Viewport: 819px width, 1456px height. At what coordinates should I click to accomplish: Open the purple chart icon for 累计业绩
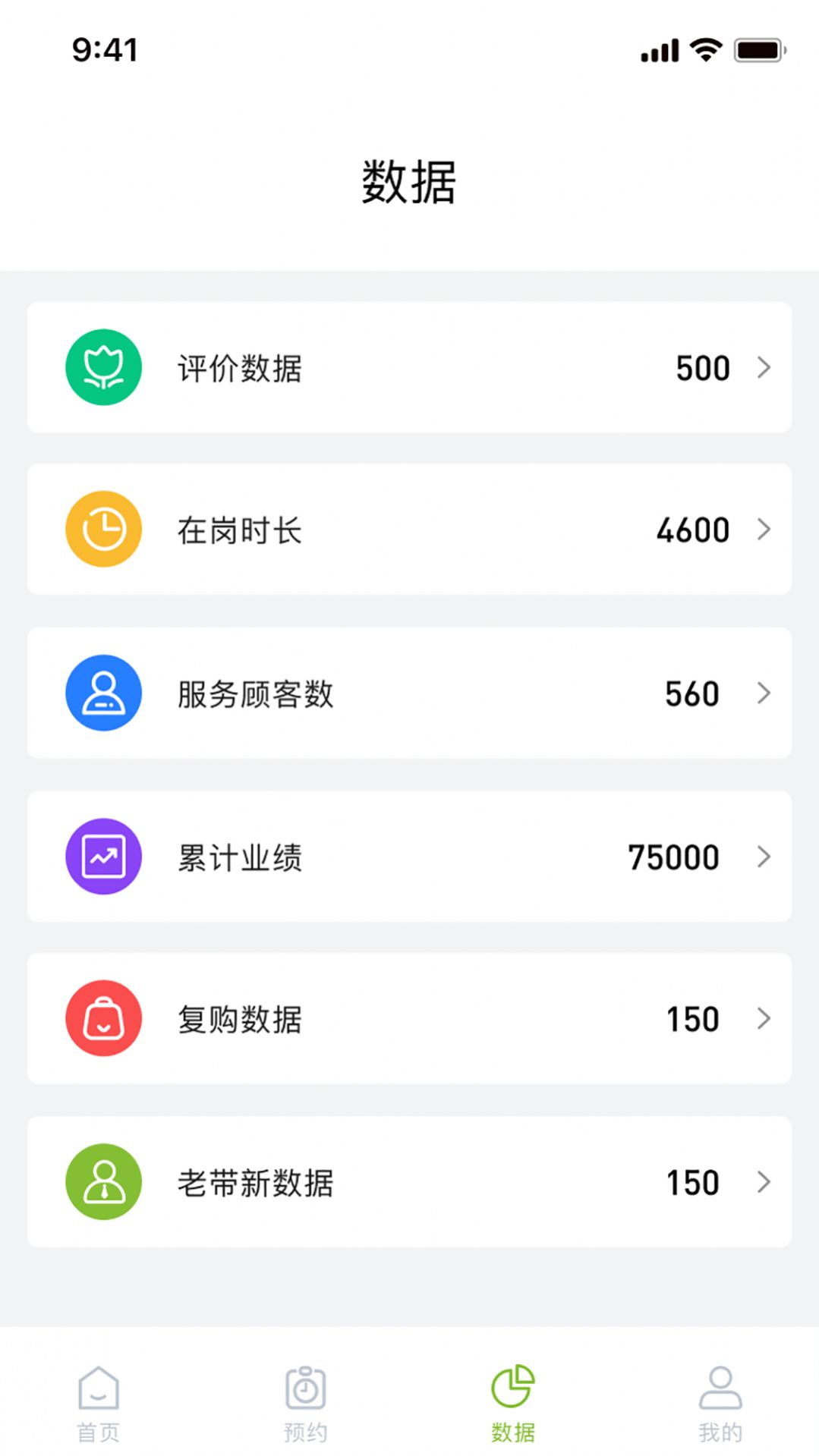[104, 856]
